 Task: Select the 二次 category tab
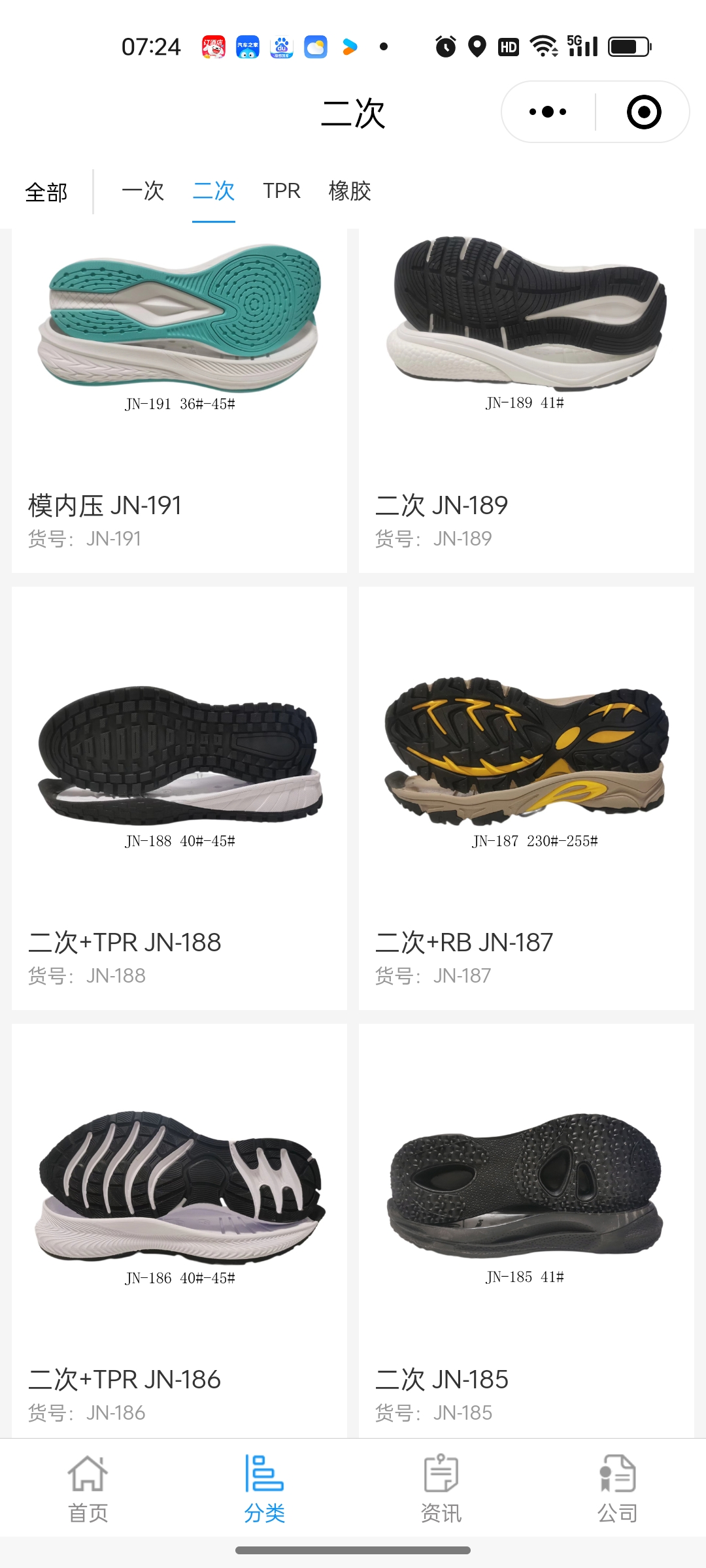click(x=214, y=191)
